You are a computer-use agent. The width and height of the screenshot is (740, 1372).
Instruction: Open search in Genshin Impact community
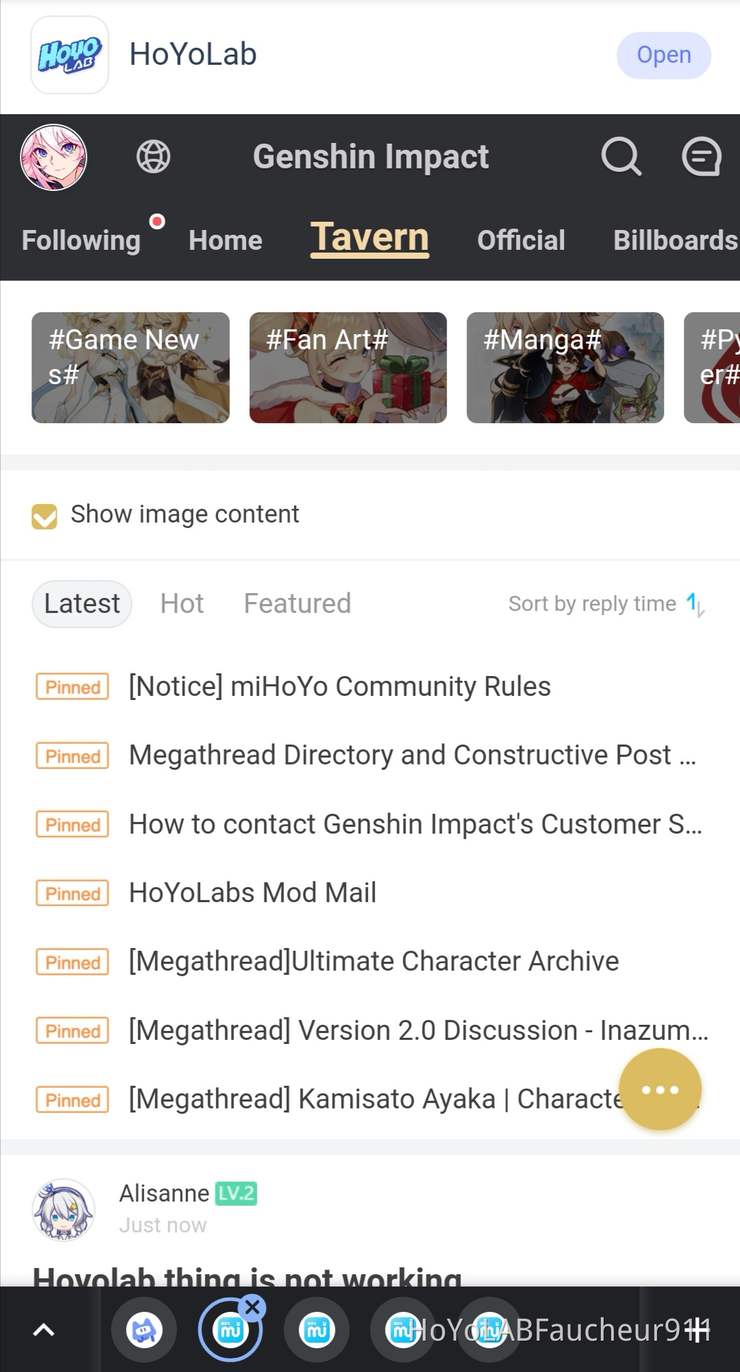click(x=621, y=156)
